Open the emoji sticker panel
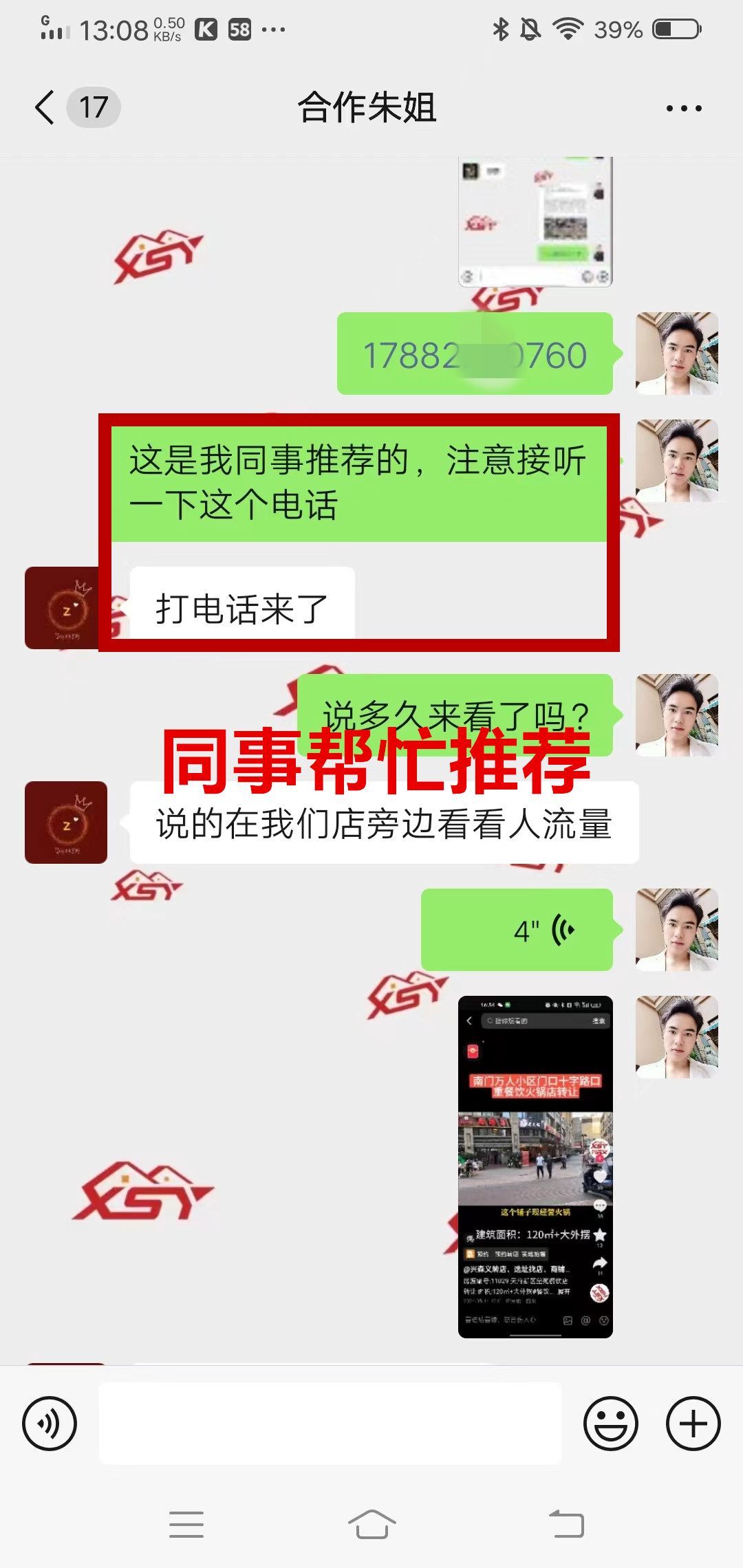743x1568 pixels. coord(610,1423)
